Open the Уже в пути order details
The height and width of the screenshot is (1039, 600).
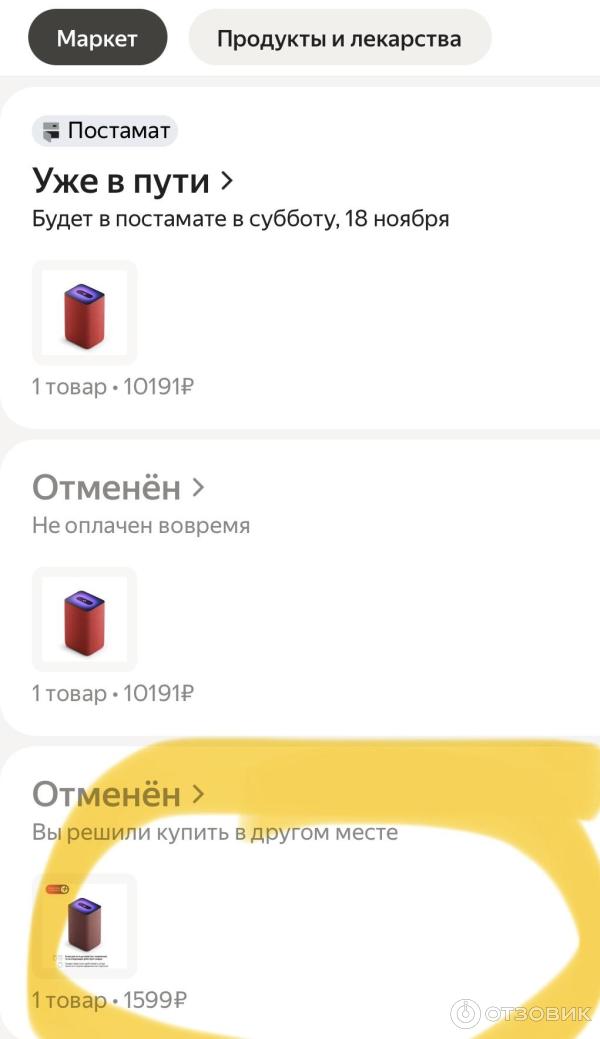(x=133, y=181)
